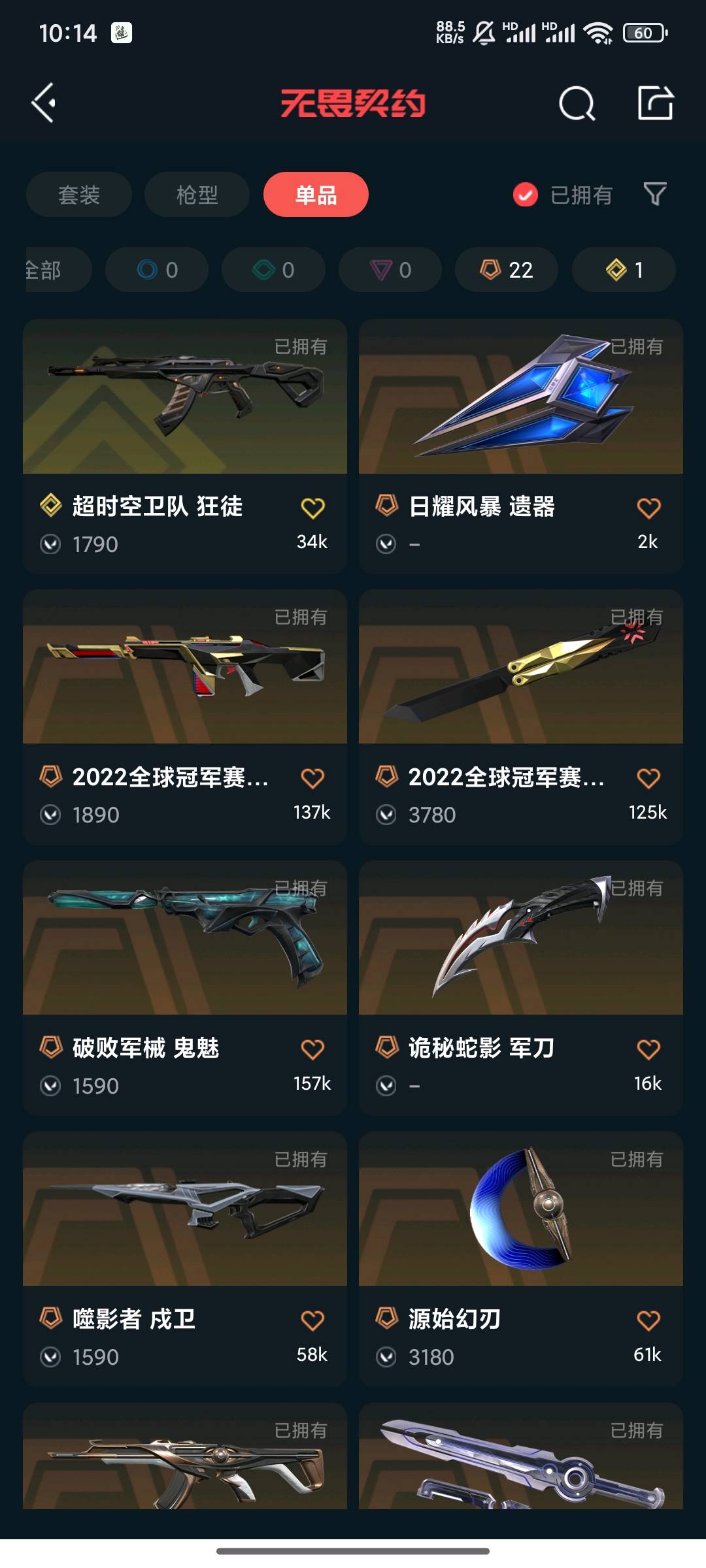Filter by the yellow rarity chip showing 1
The height and width of the screenshot is (1568, 706).
(623, 270)
